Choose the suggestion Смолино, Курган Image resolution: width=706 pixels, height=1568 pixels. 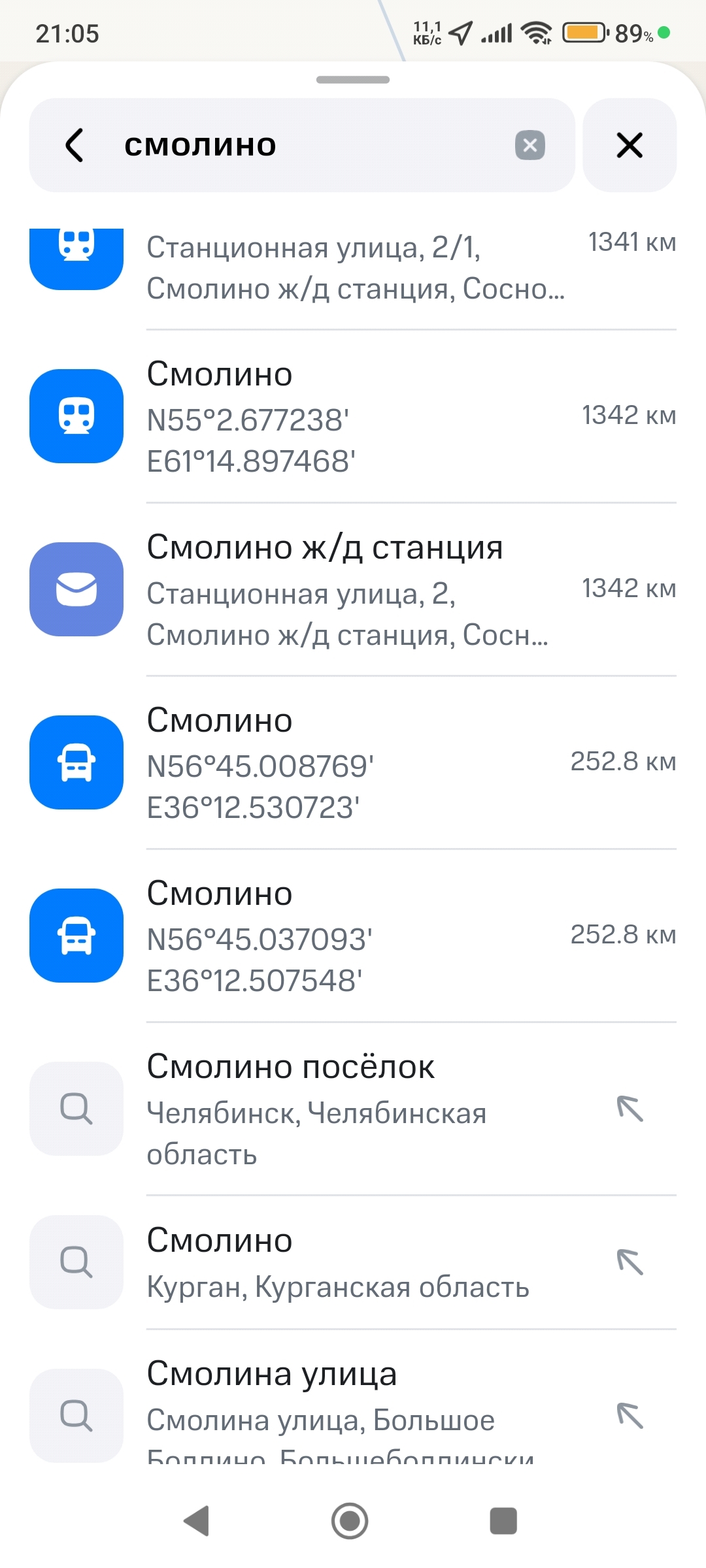tap(314, 1262)
